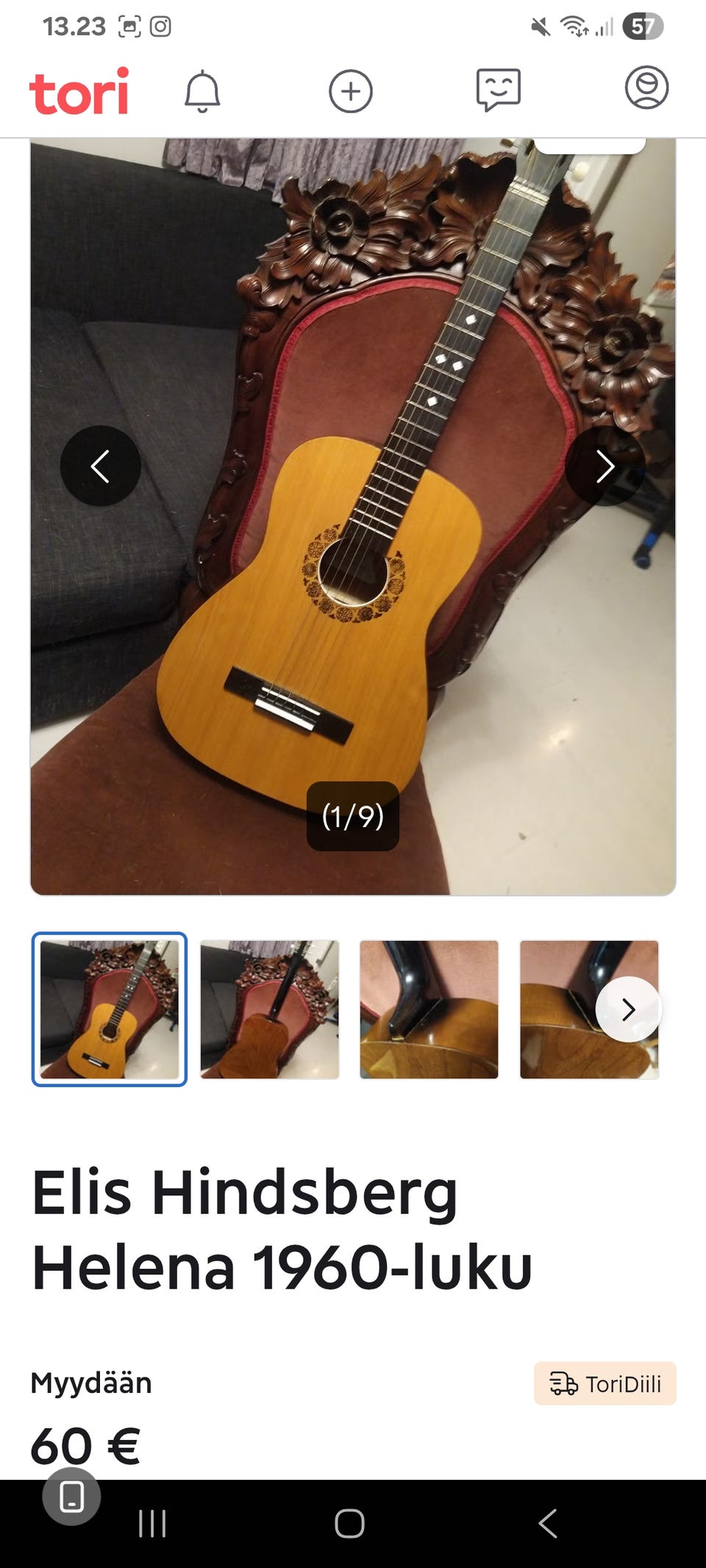Go back with system navigation button
The width and height of the screenshot is (706, 1568).
548,1524
